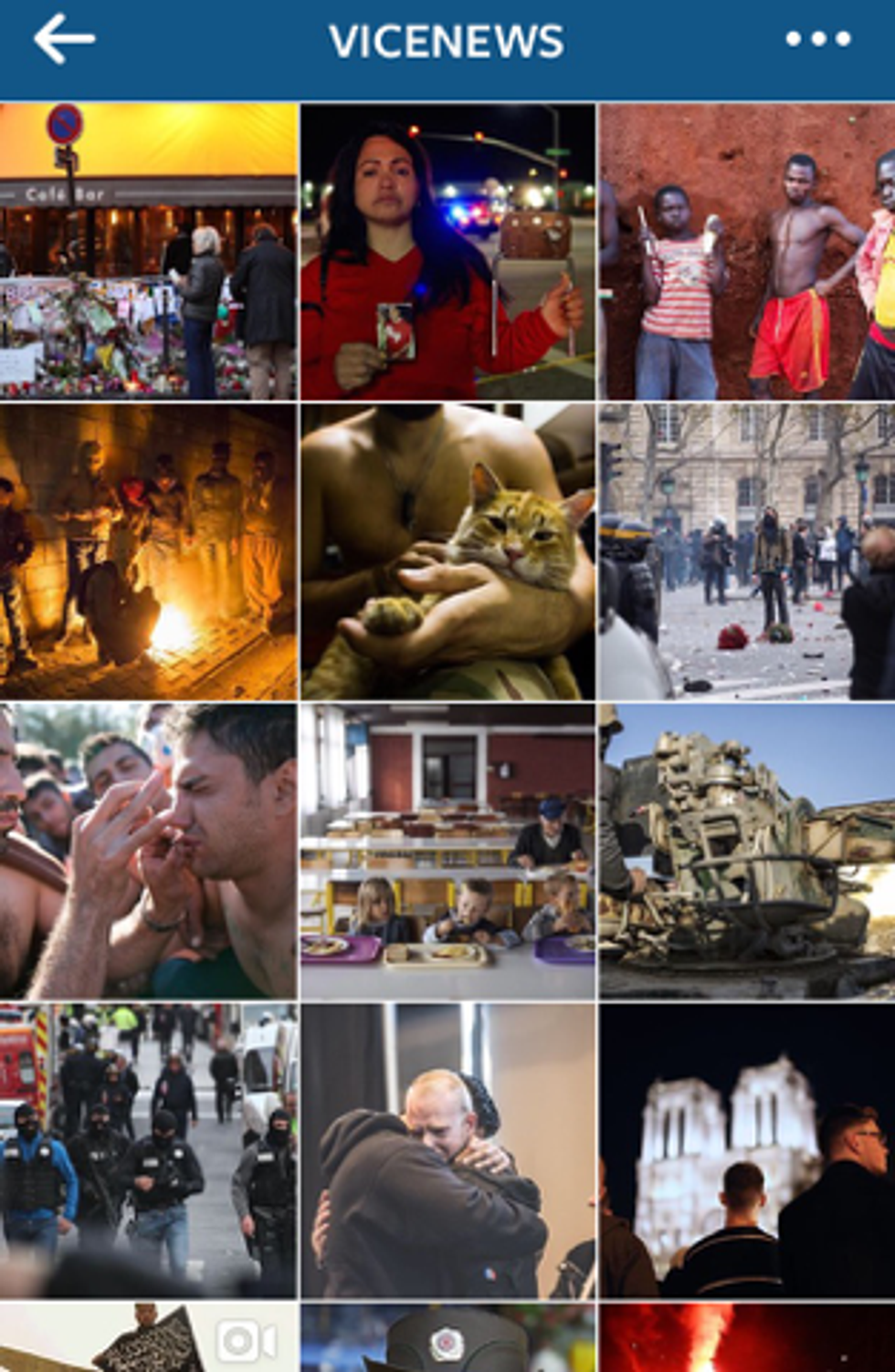Image resolution: width=895 pixels, height=1372 pixels.
Task: Open the Café Bar memorial flowers photo
Action: (148, 251)
